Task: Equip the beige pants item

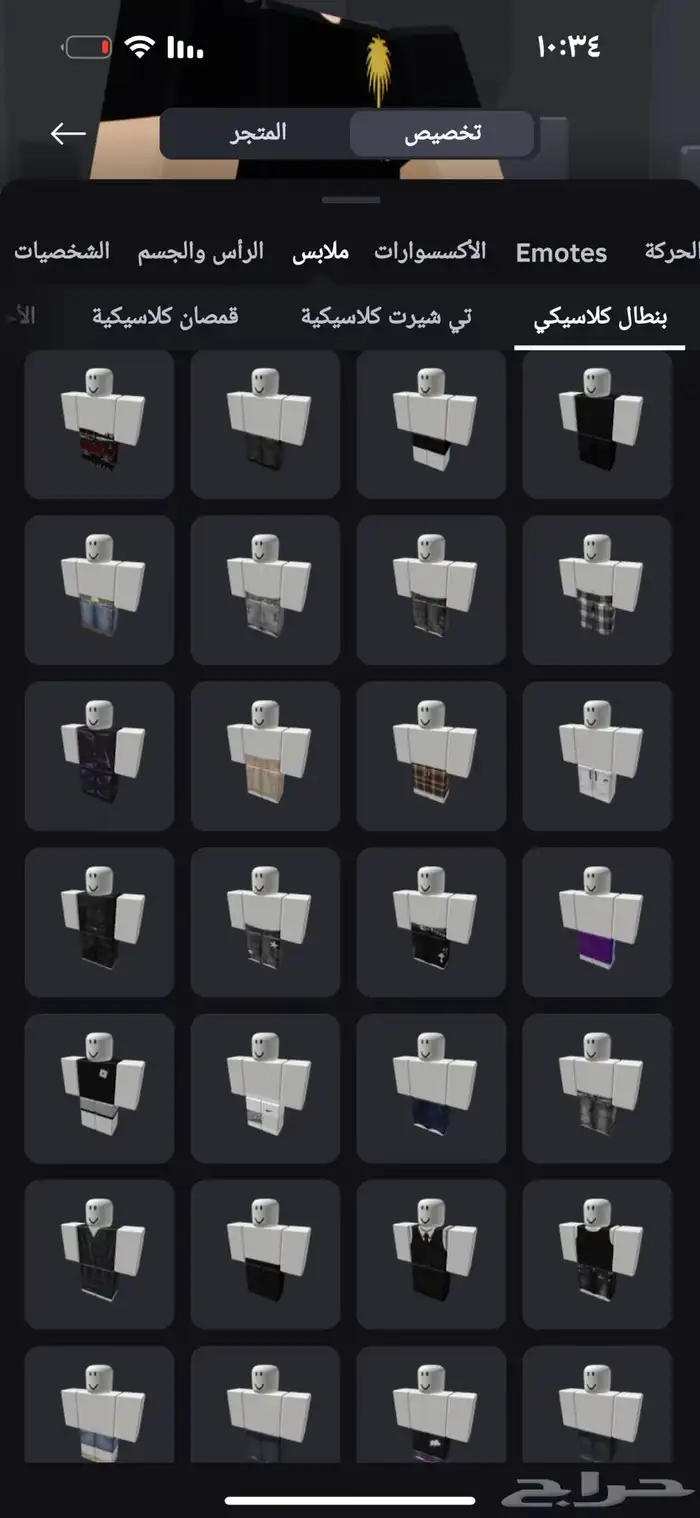Action: point(265,756)
